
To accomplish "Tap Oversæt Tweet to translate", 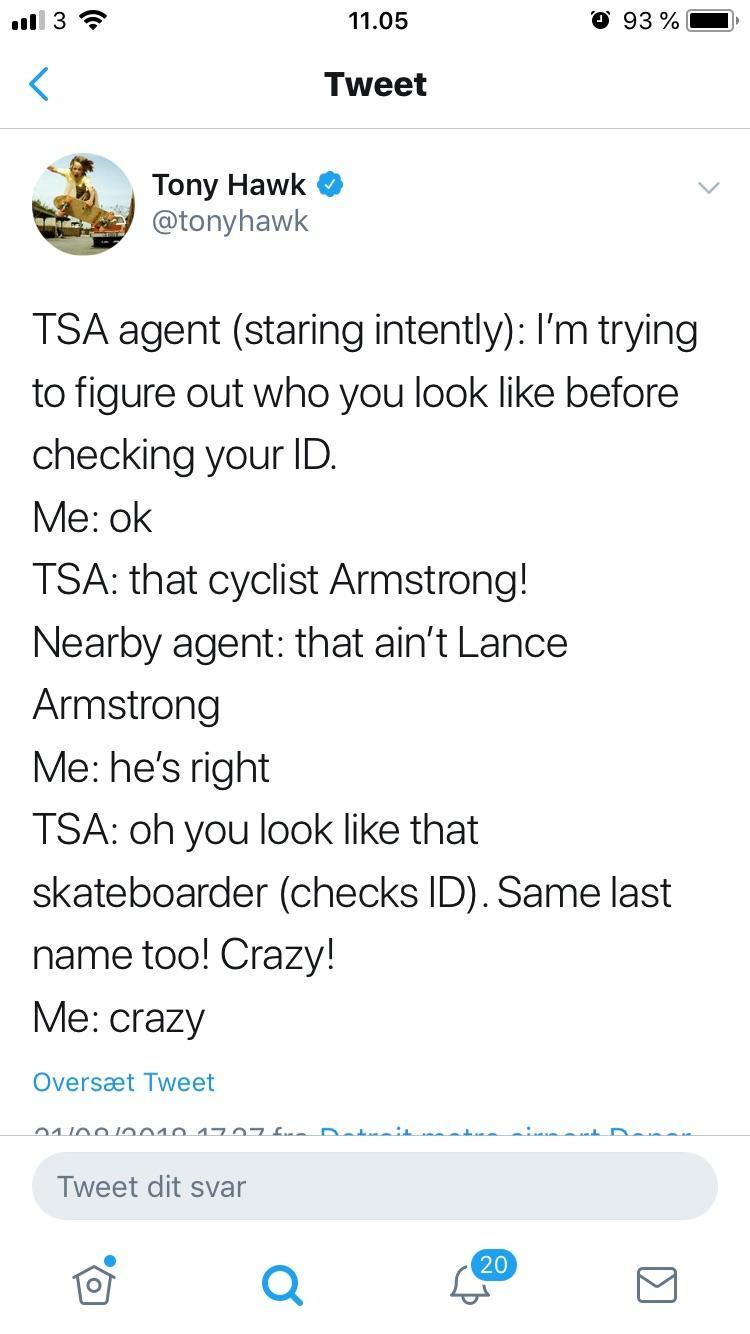I will point(123,1082).
